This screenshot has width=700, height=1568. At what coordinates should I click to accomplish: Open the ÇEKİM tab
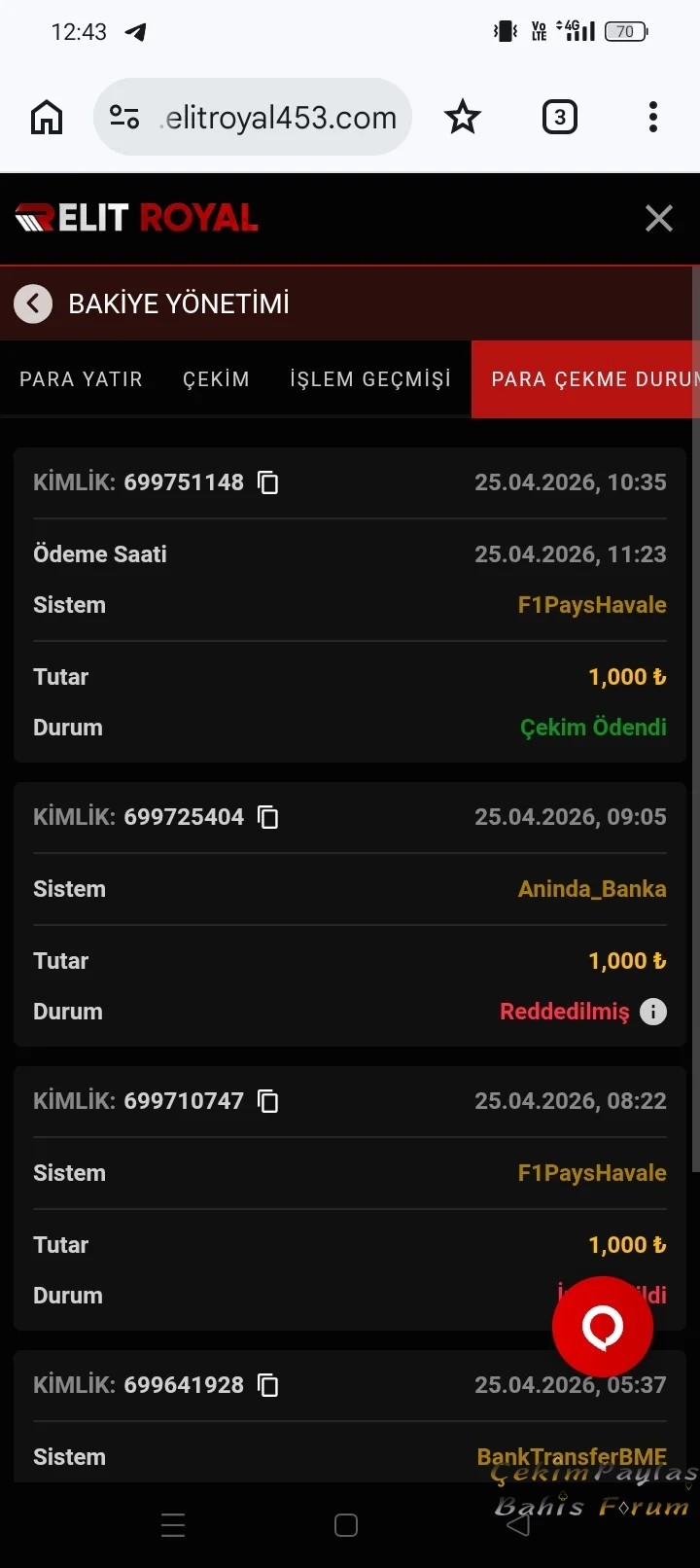216,379
